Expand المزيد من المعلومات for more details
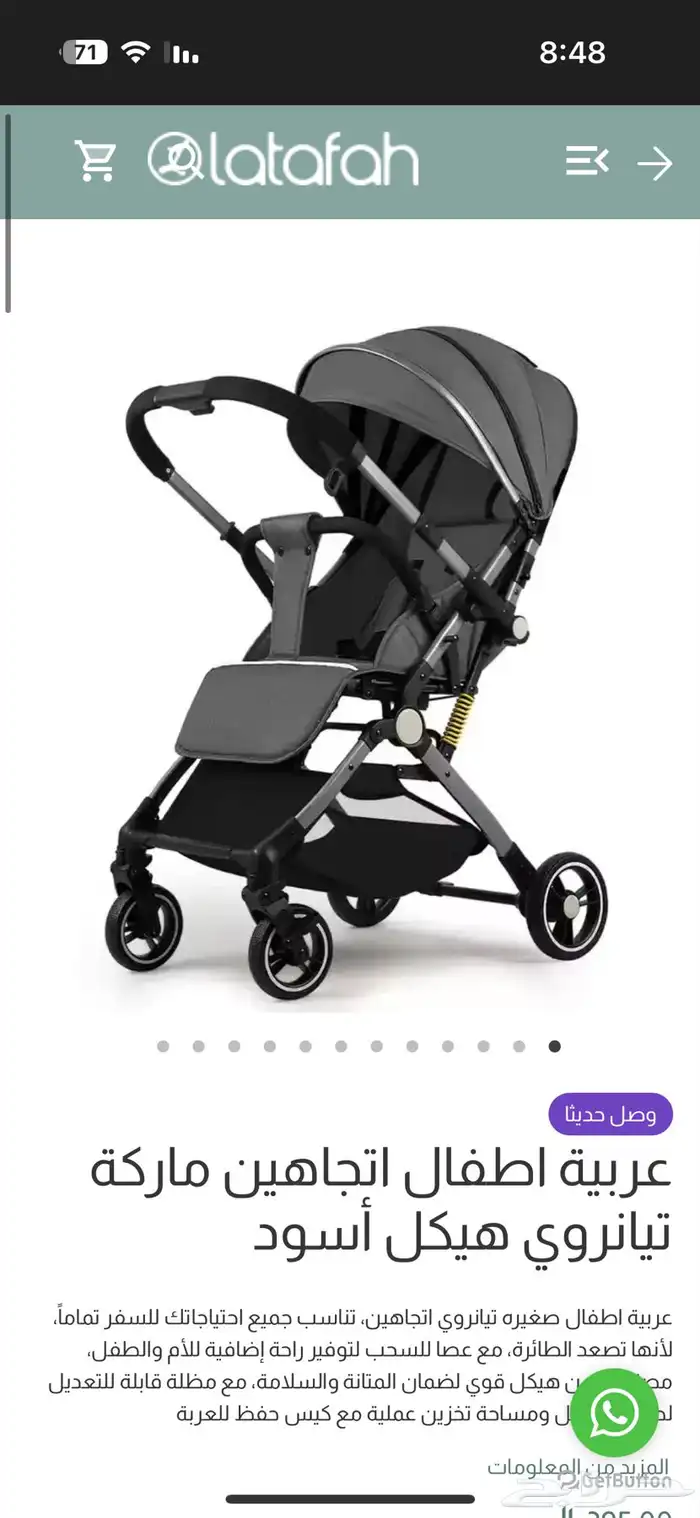Image resolution: width=700 pixels, height=1518 pixels. 578,1467
